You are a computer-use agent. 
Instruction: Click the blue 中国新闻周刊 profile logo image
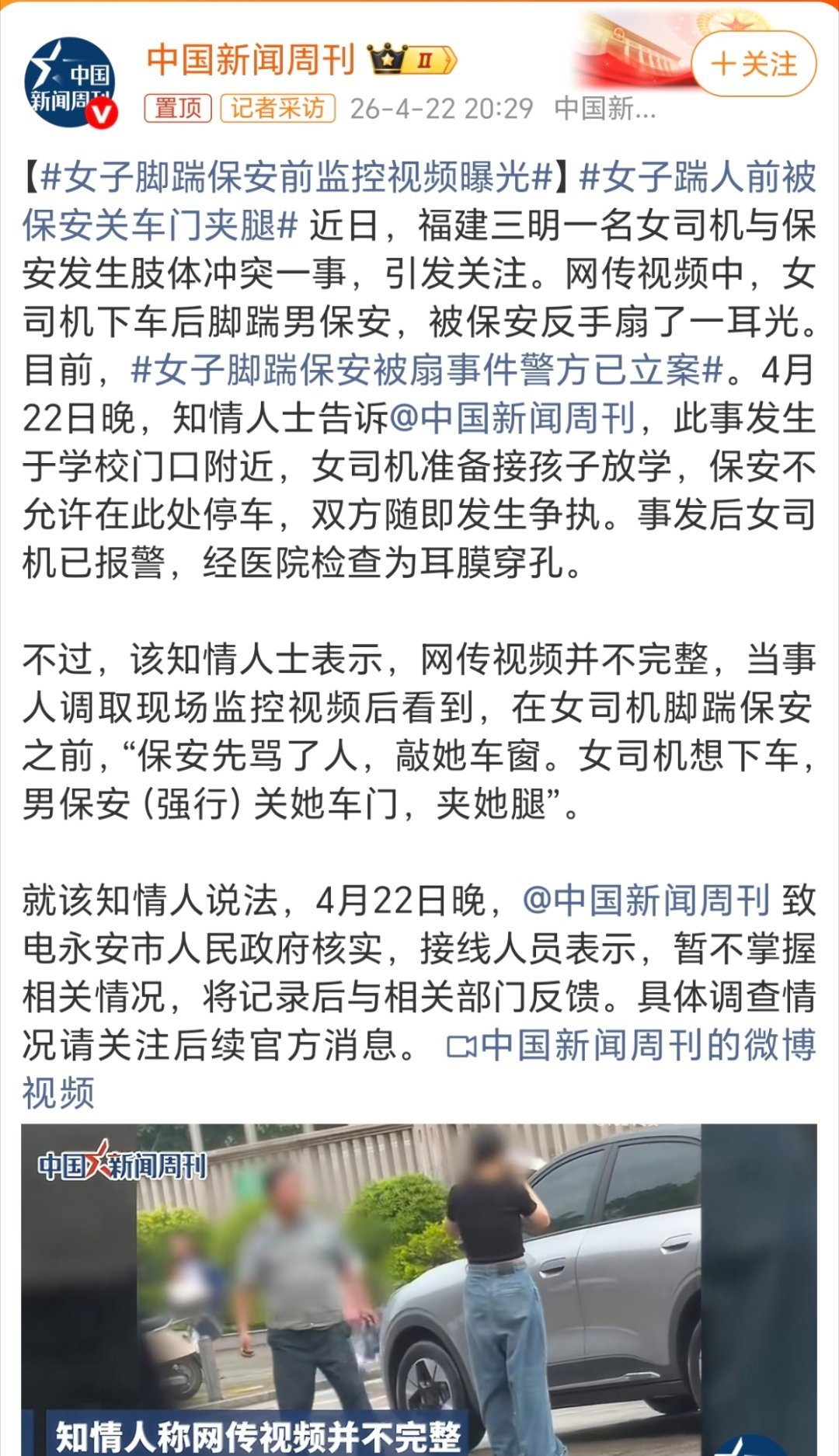(x=68, y=76)
